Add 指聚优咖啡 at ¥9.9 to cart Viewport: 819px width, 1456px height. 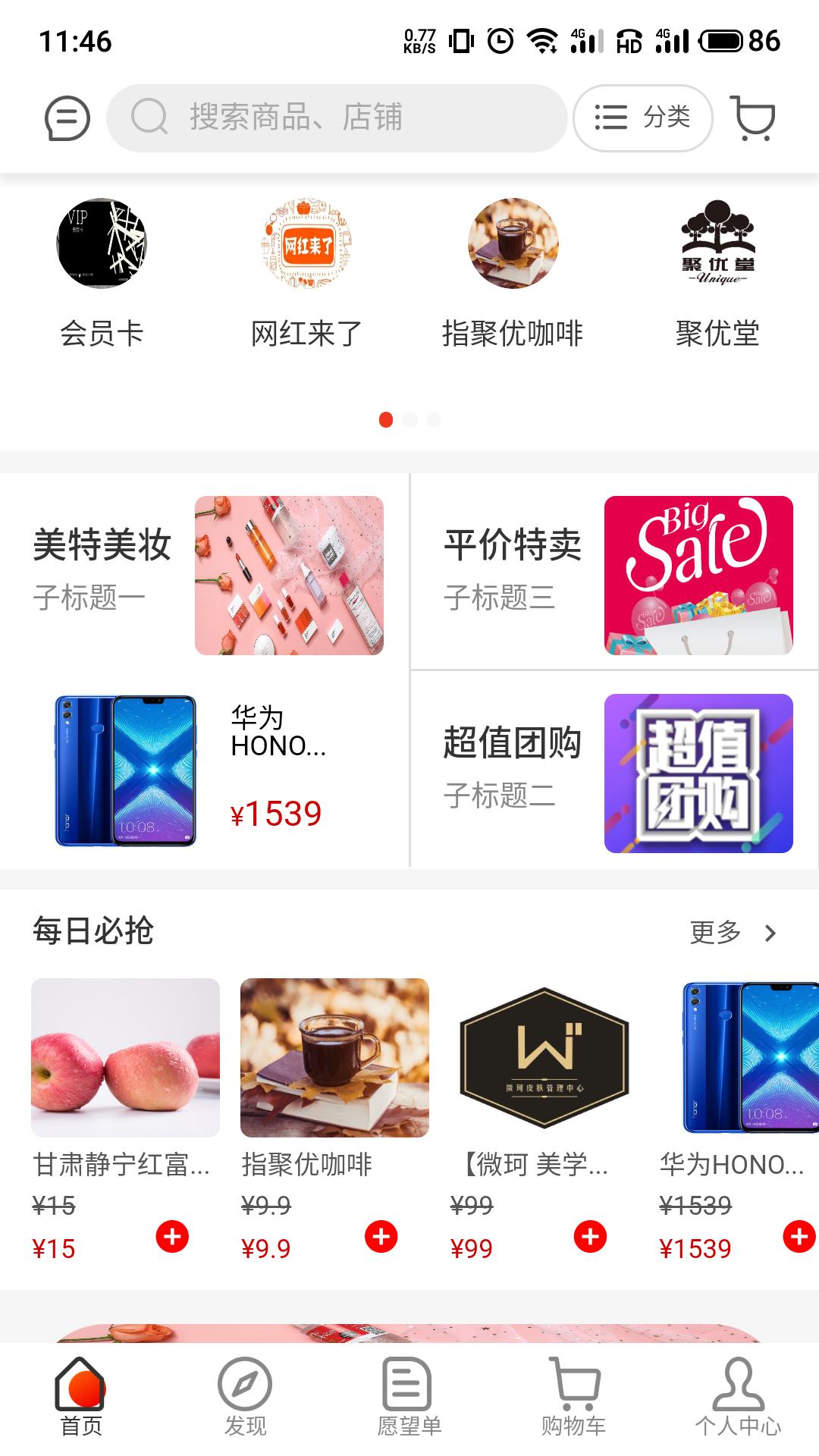click(381, 1236)
